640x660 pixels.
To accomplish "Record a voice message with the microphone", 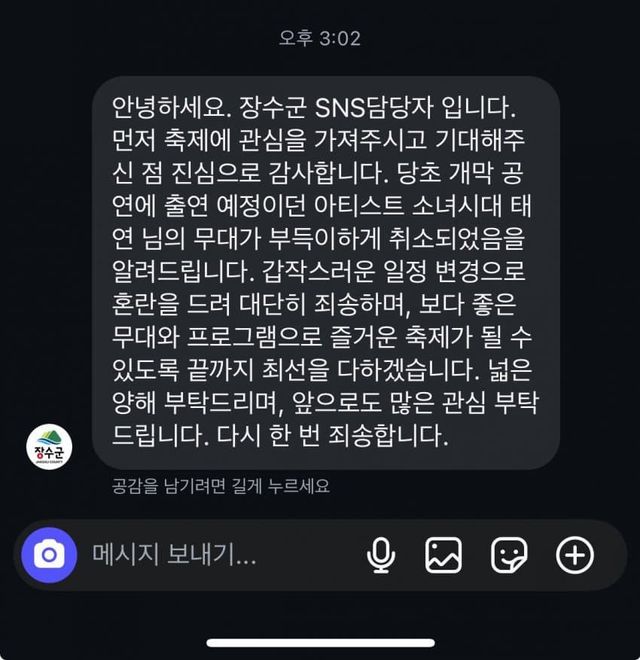I will pos(381,555).
